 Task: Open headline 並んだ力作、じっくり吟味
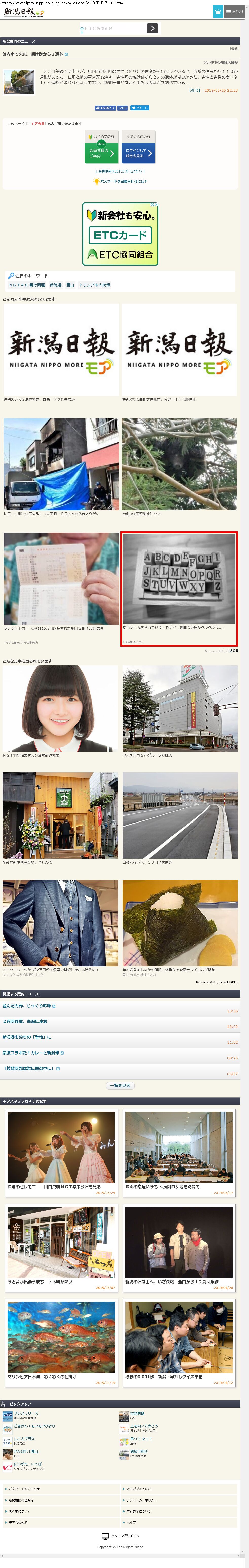coord(27,1006)
